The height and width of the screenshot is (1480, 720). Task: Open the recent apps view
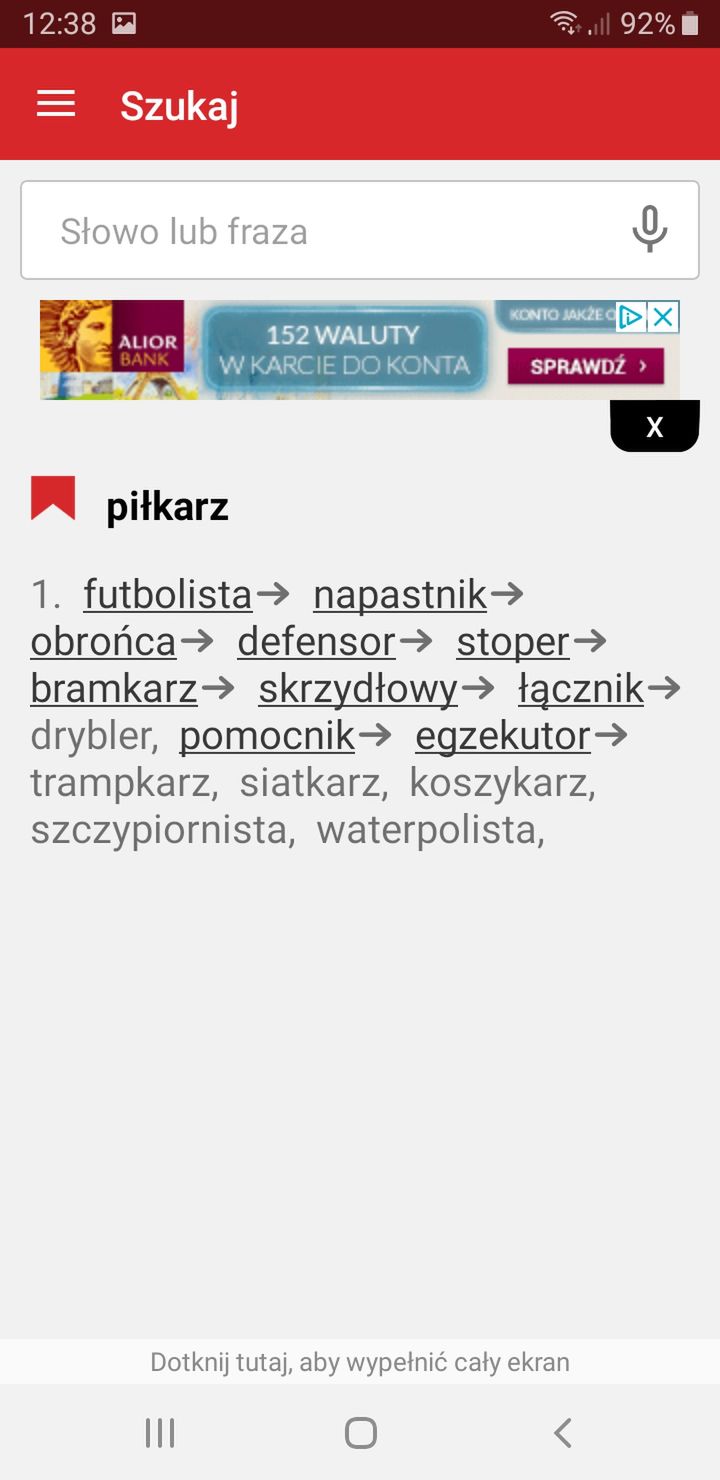point(160,1432)
